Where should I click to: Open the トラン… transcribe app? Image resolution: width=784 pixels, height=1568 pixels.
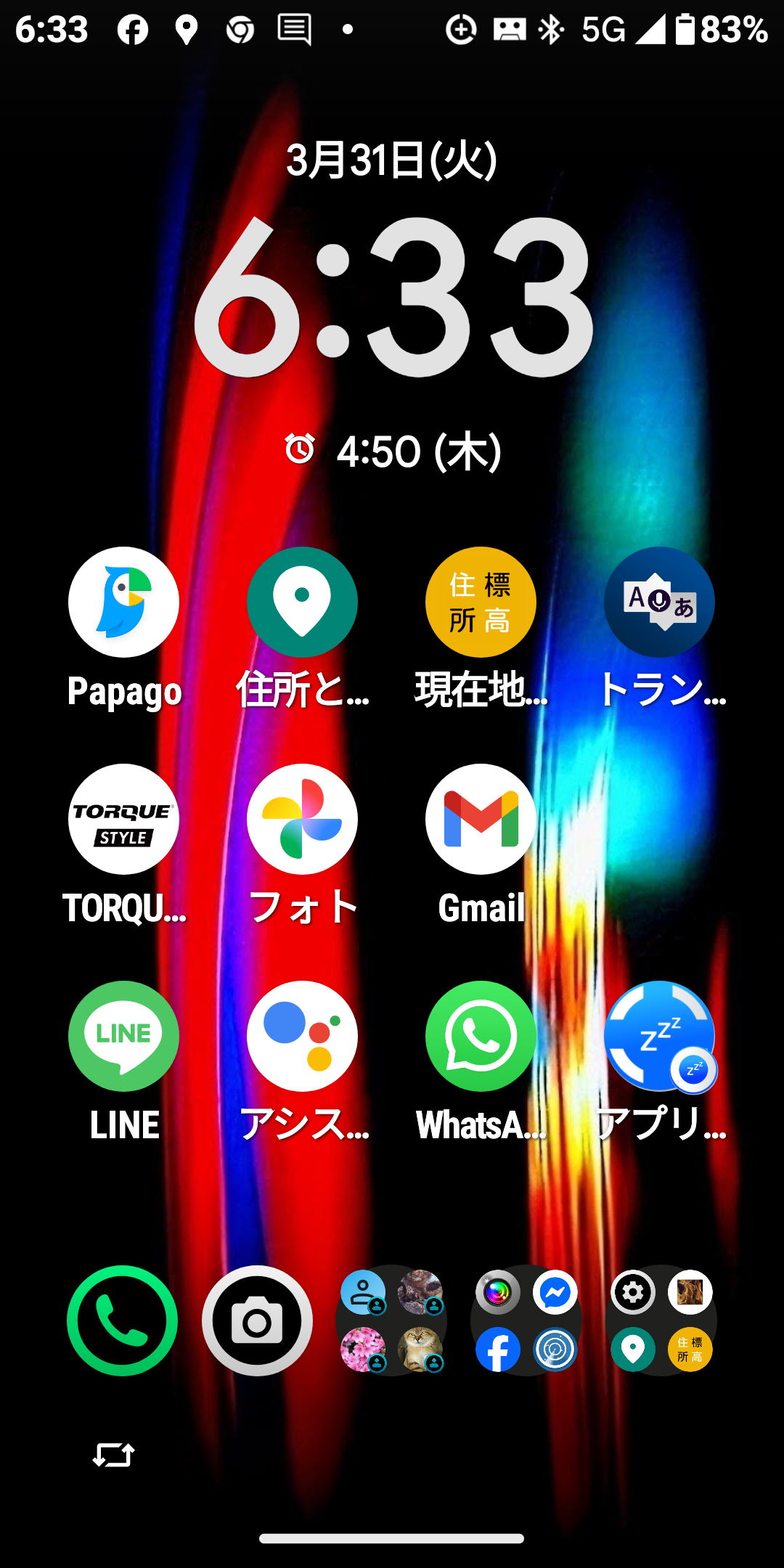pyautogui.click(x=659, y=603)
